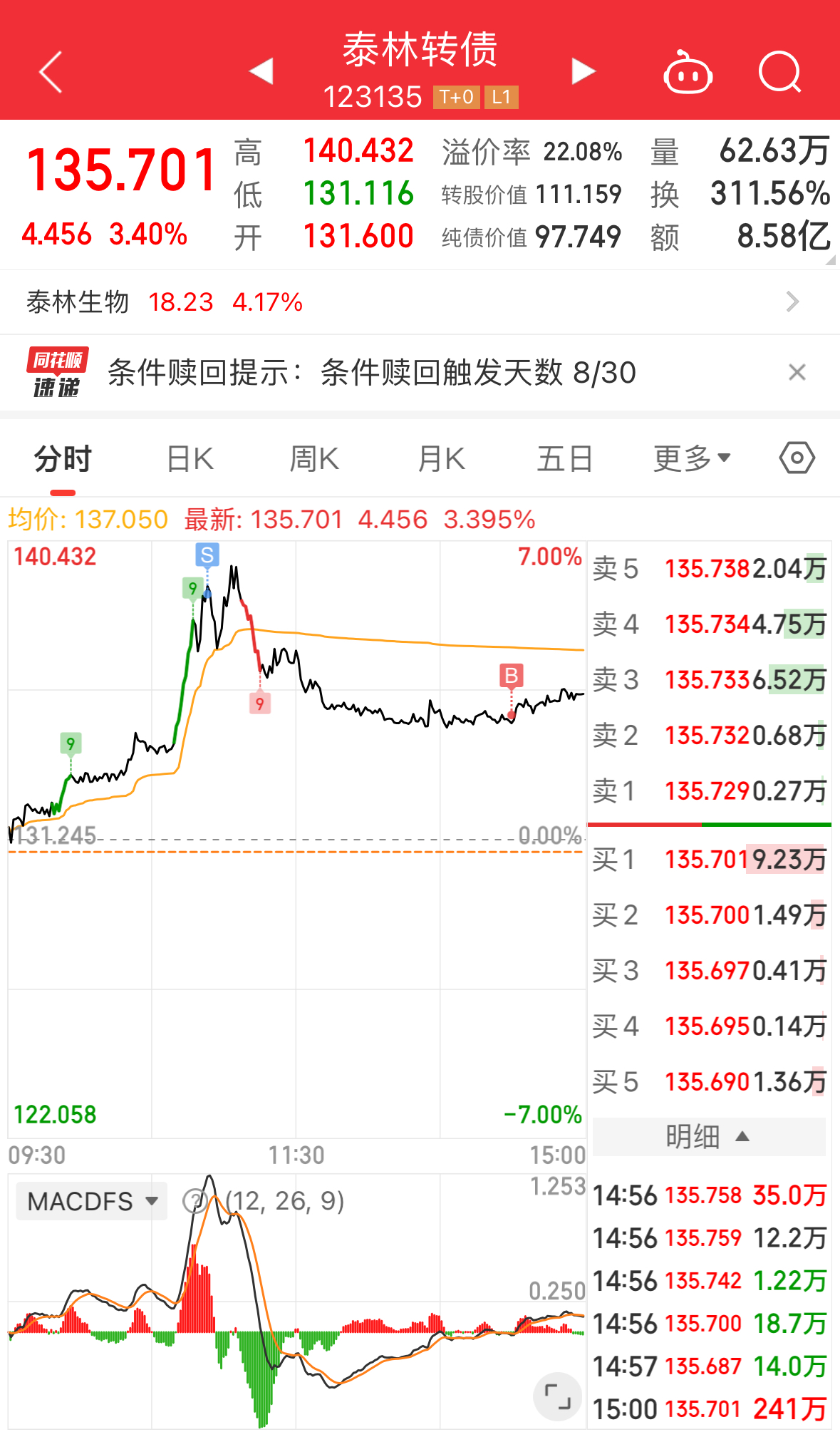Expand the 更多 chart periods dropdown
This screenshot has width=840, height=1432.
point(692,459)
